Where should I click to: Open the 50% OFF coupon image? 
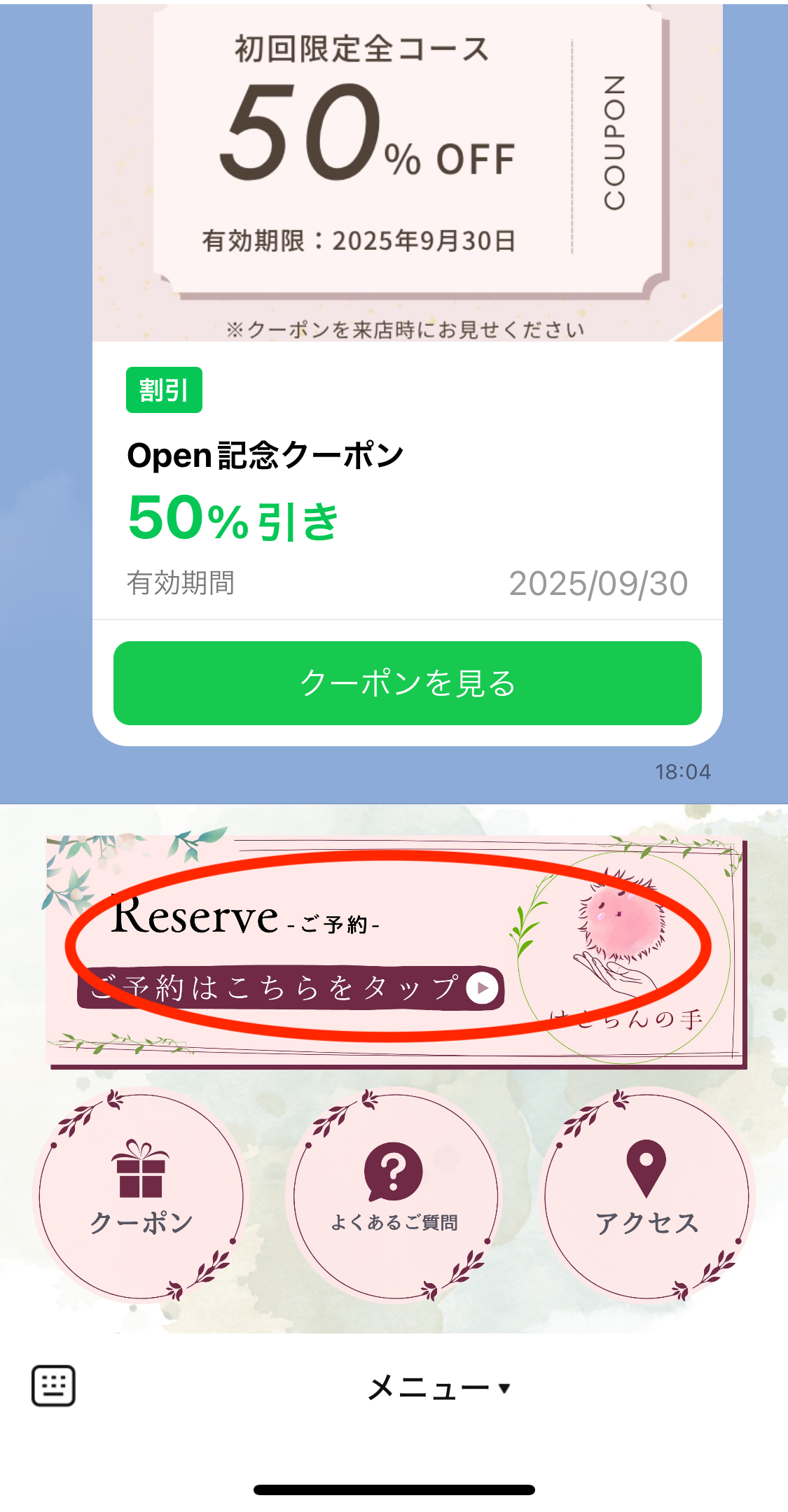(x=407, y=171)
